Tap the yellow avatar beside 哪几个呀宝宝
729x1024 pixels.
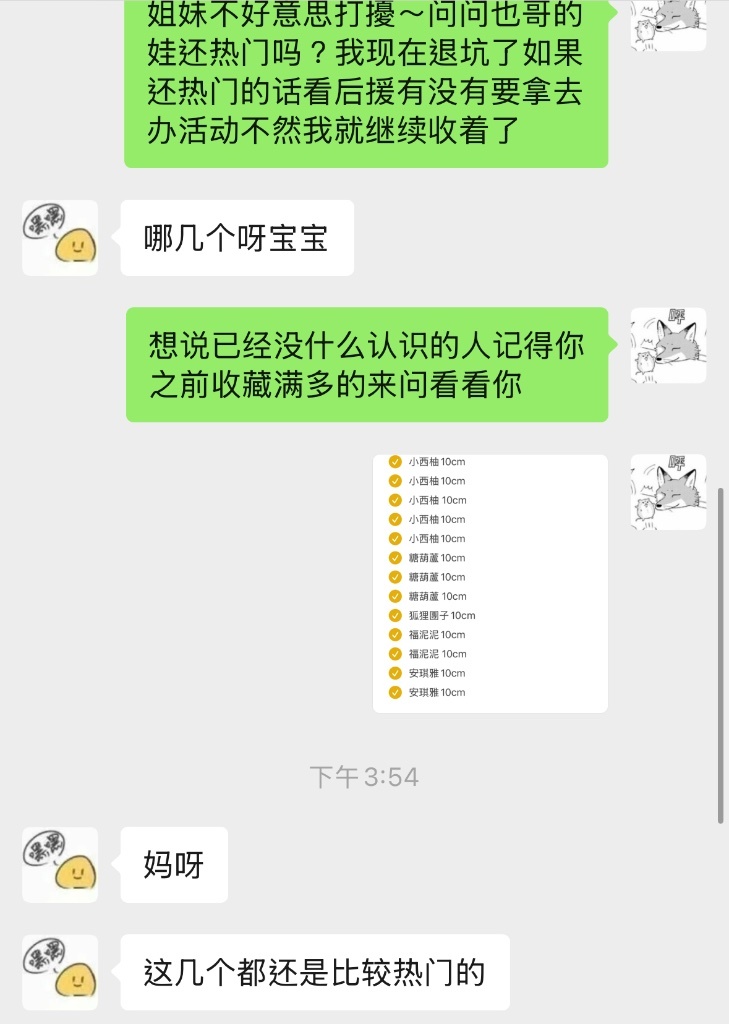[60, 238]
